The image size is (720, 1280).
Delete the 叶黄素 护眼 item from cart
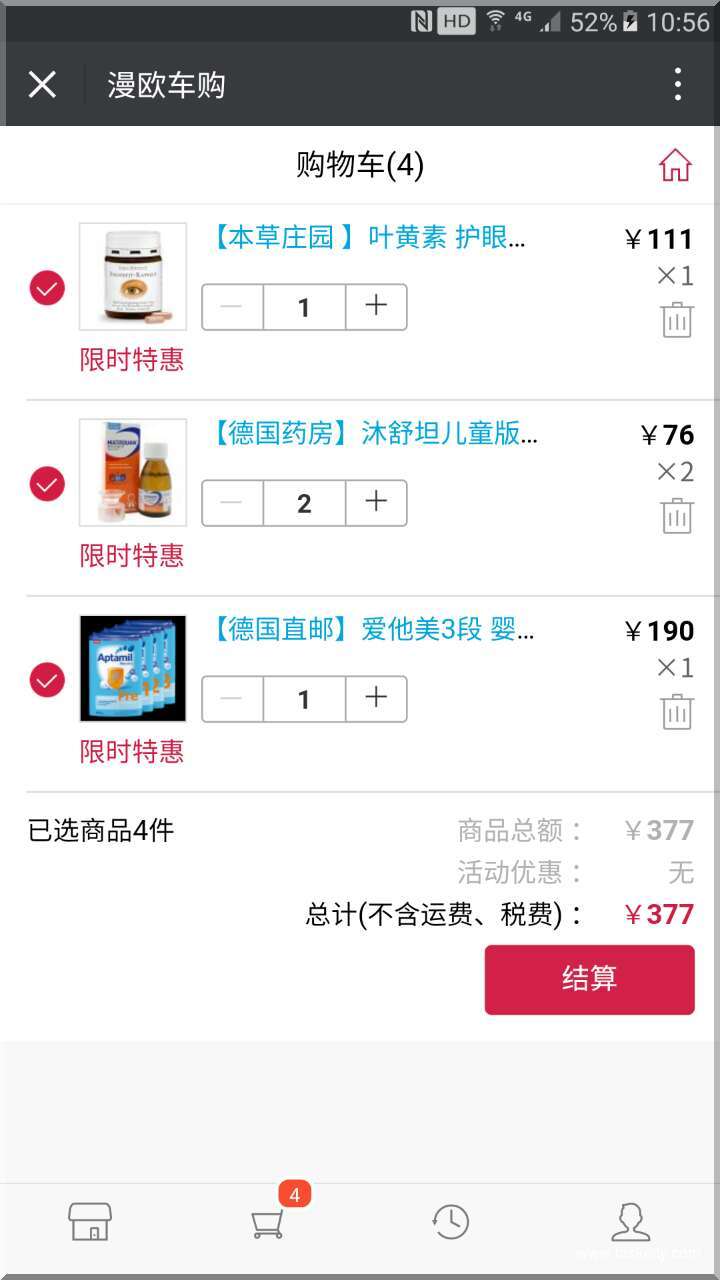coord(677,320)
